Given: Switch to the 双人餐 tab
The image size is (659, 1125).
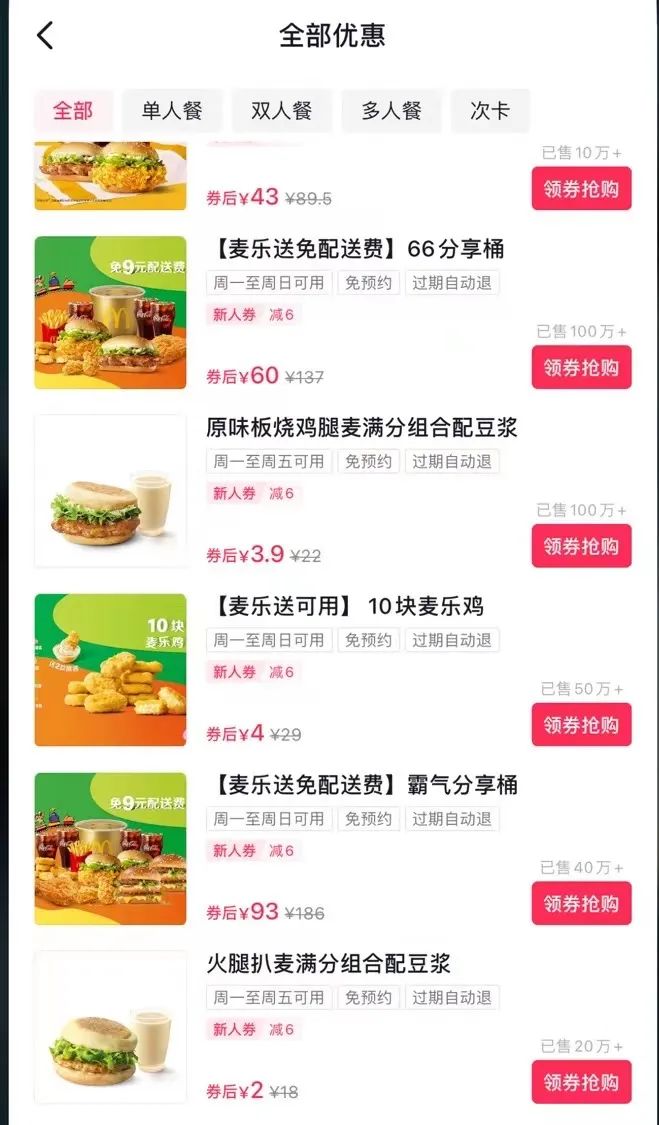Looking at the screenshot, I should click(x=282, y=111).
